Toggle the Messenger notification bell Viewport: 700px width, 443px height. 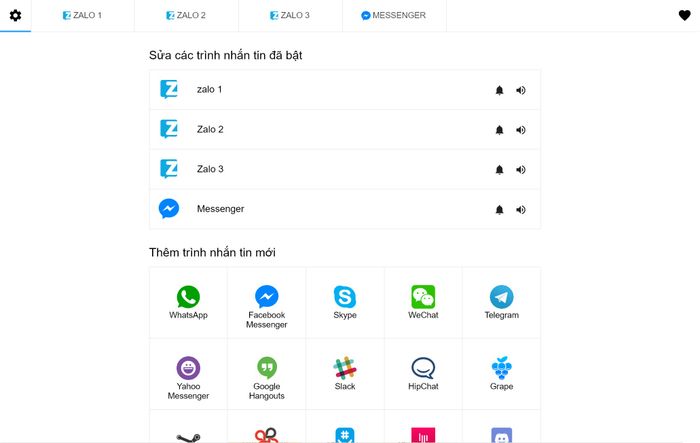pyautogui.click(x=499, y=210)
